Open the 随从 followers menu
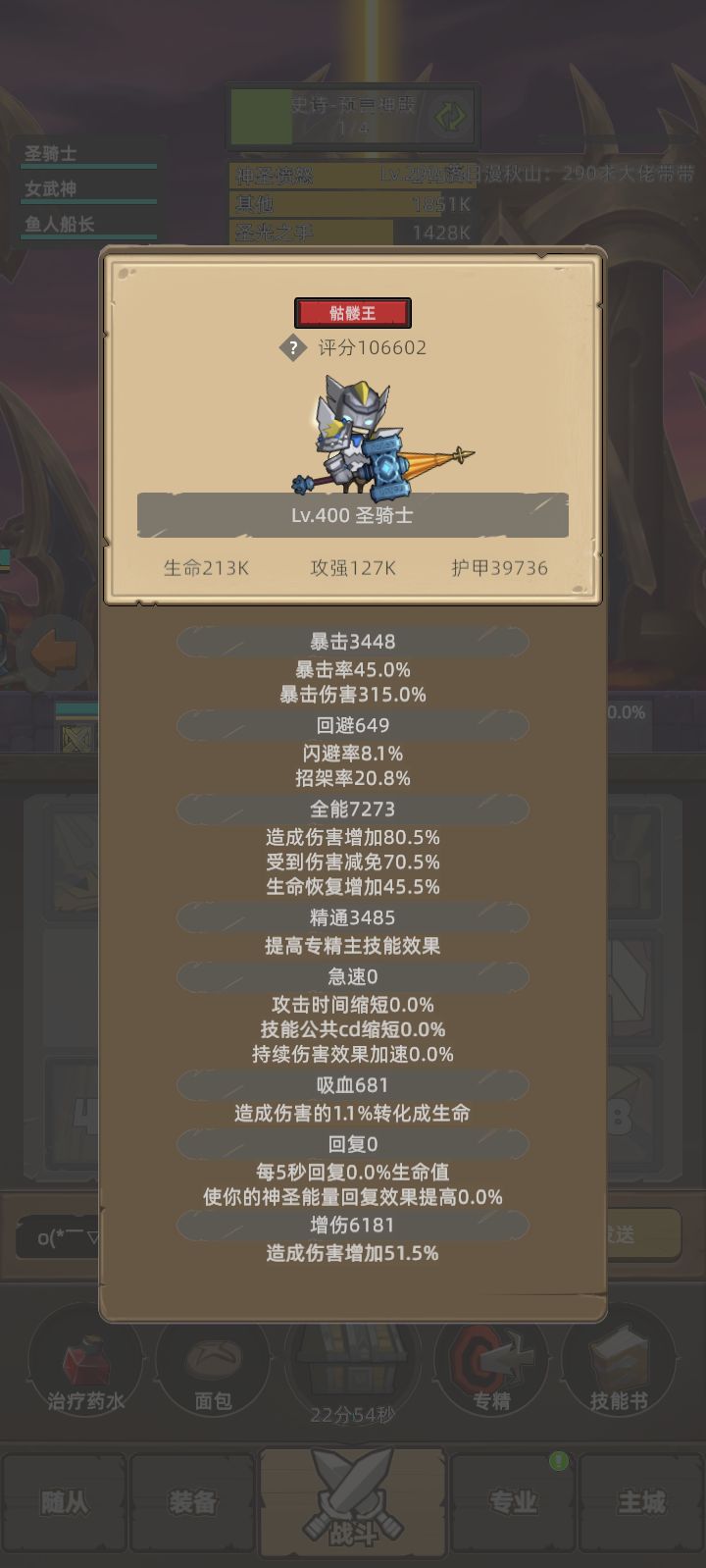This screenshot has height=1568, width=706. pos(66,1502)
